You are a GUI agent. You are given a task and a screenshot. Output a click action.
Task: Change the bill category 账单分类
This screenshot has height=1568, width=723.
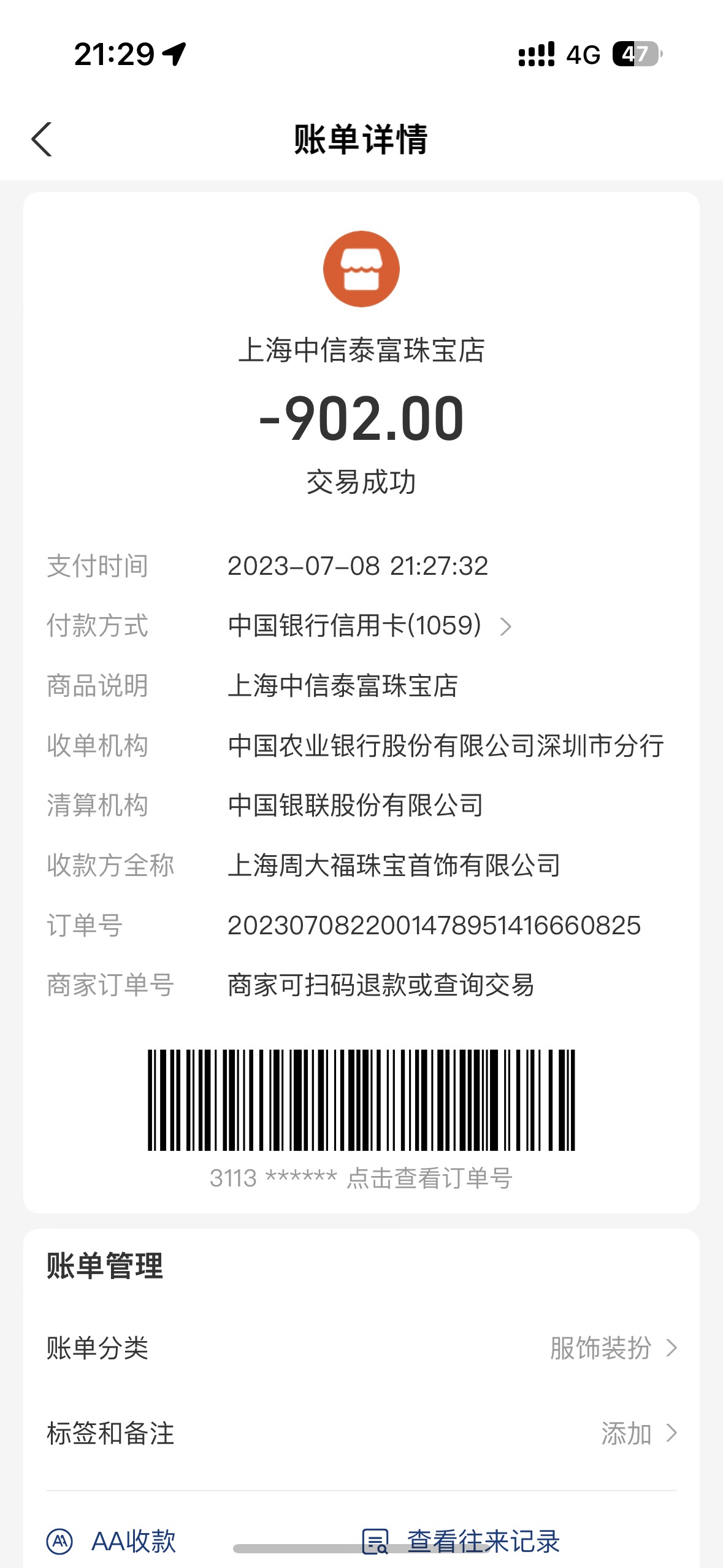[361, 1348]
